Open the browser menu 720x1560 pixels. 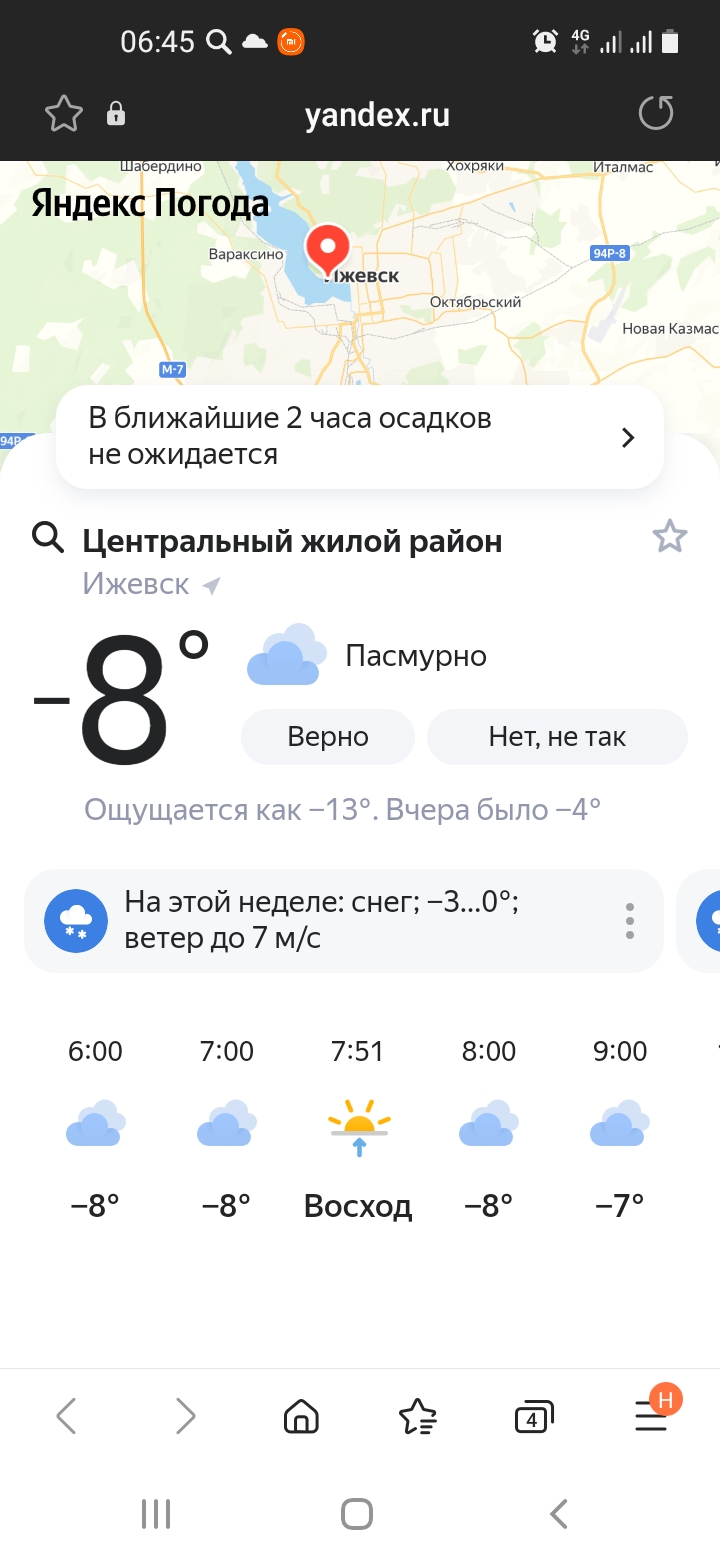(x=651, y=1416)
